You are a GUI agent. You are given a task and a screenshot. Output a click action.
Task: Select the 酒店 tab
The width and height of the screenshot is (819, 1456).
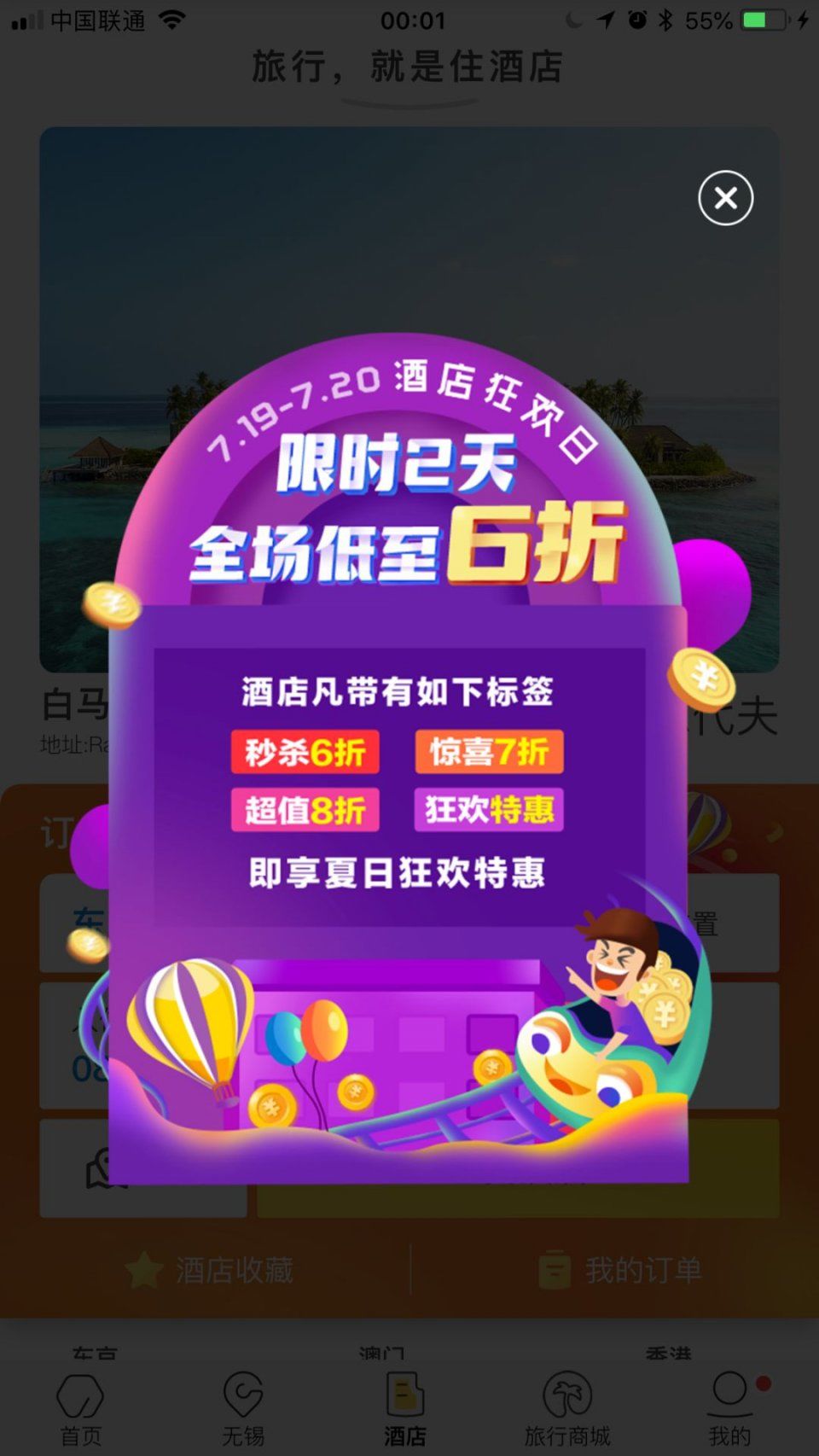(405, 1408)
